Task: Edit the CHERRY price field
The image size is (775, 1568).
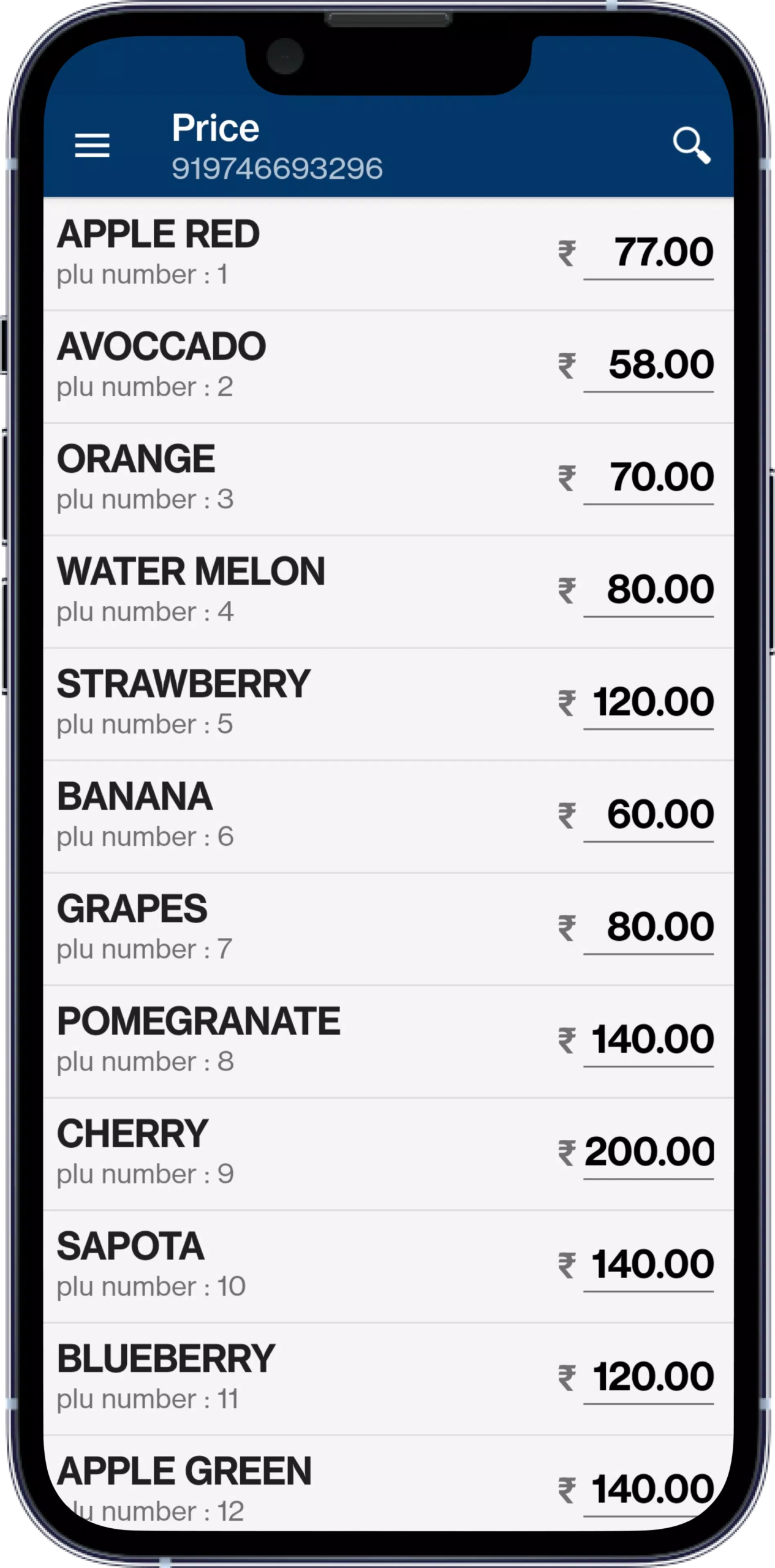Action: point(648,1153)
